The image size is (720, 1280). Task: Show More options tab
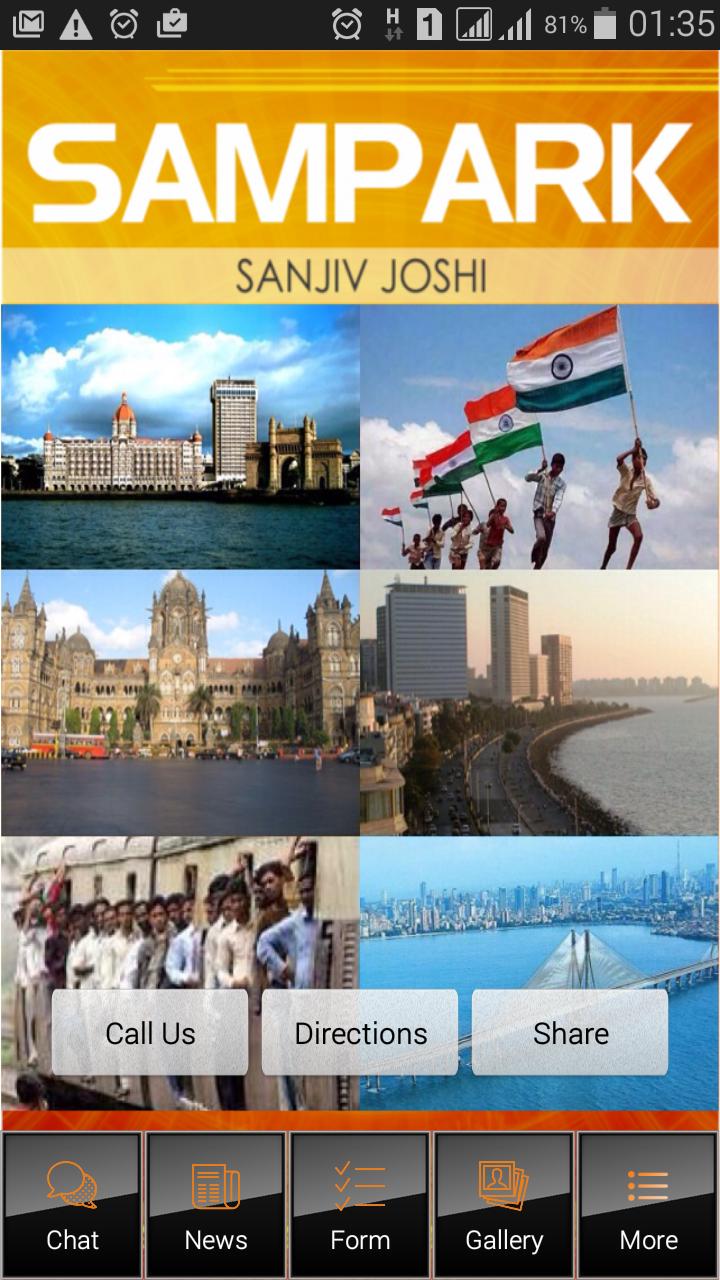click(648, 1205)
